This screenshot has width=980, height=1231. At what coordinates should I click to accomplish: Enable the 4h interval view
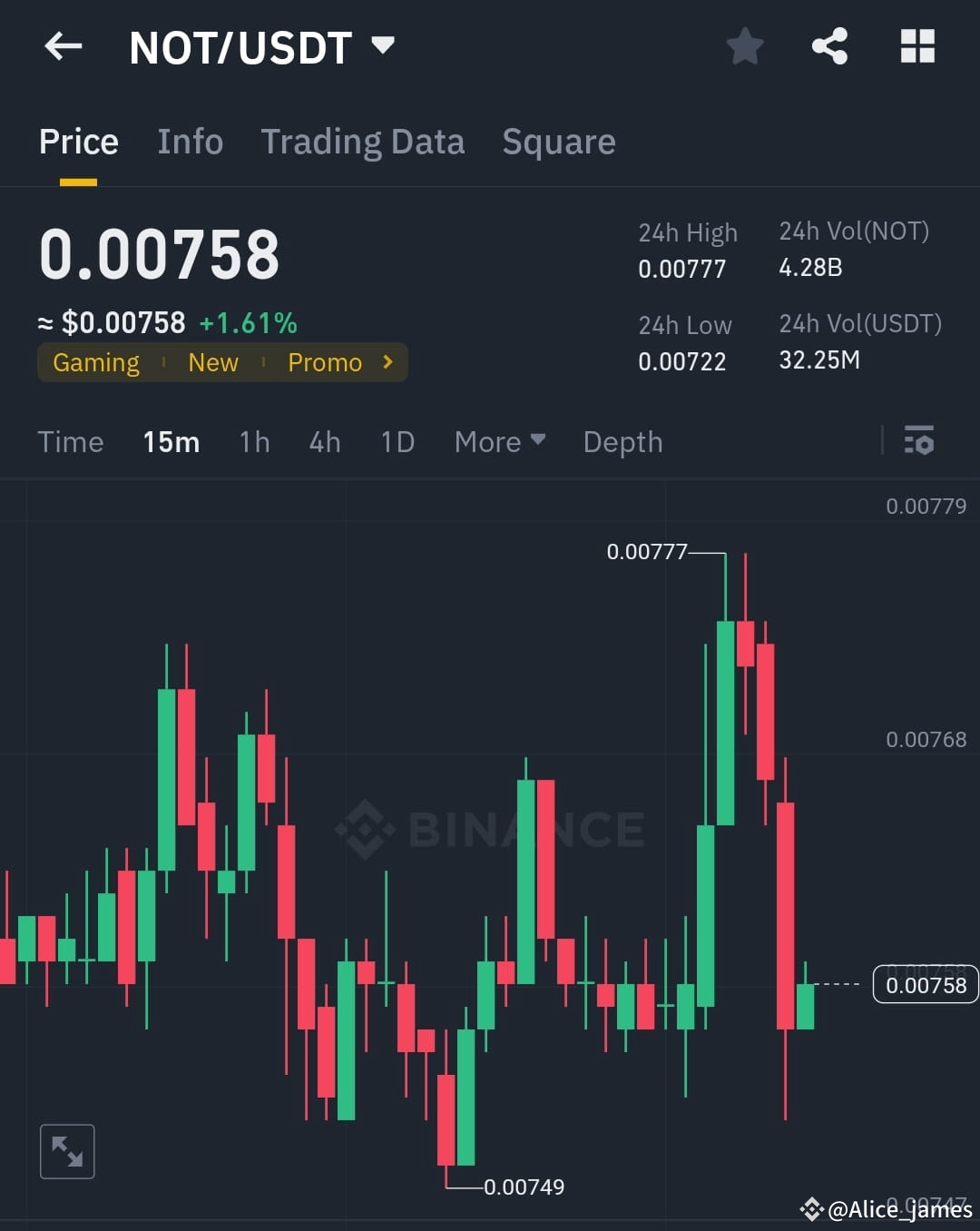pos(324,442)
